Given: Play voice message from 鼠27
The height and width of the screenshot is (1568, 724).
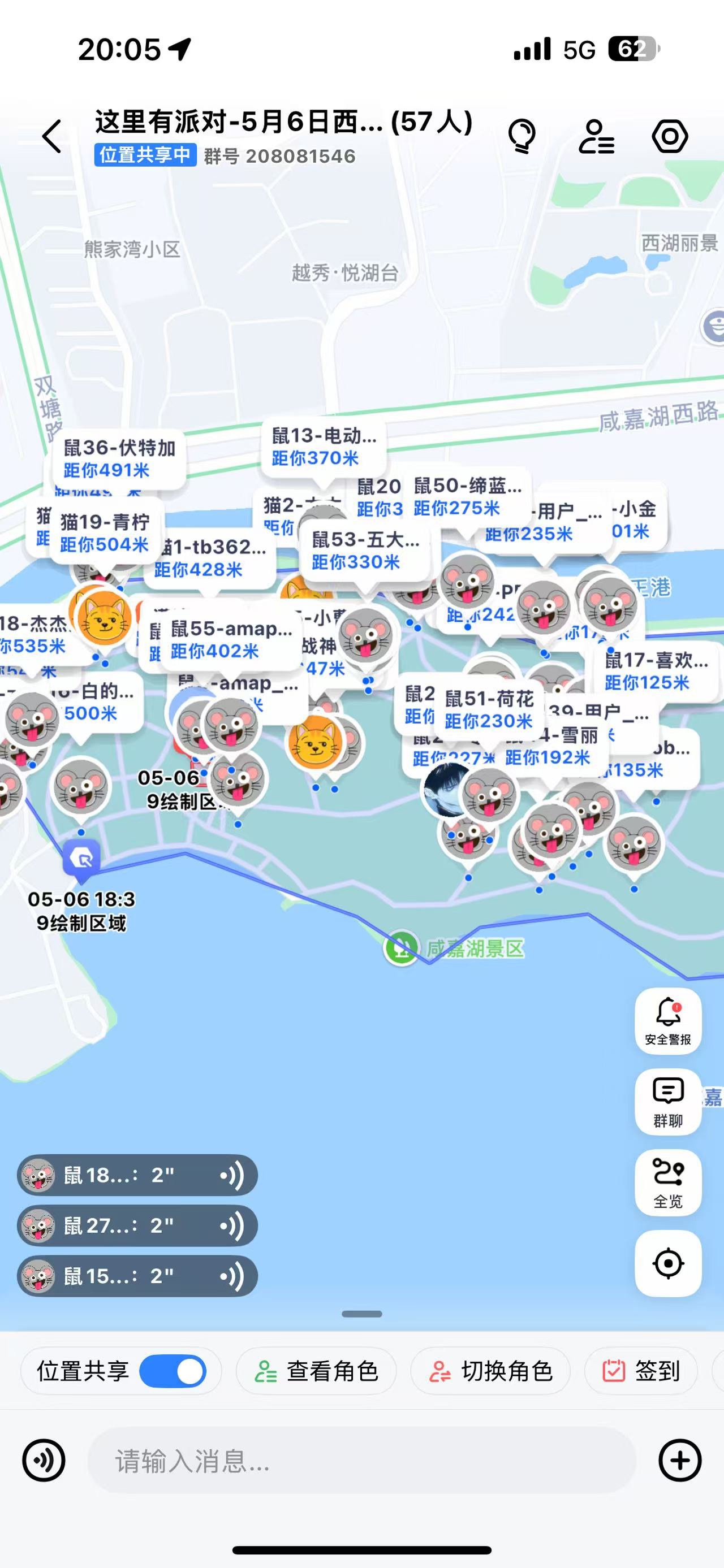Looking at the screenshot, I should pyautogui.click(x=137, y=1225).
